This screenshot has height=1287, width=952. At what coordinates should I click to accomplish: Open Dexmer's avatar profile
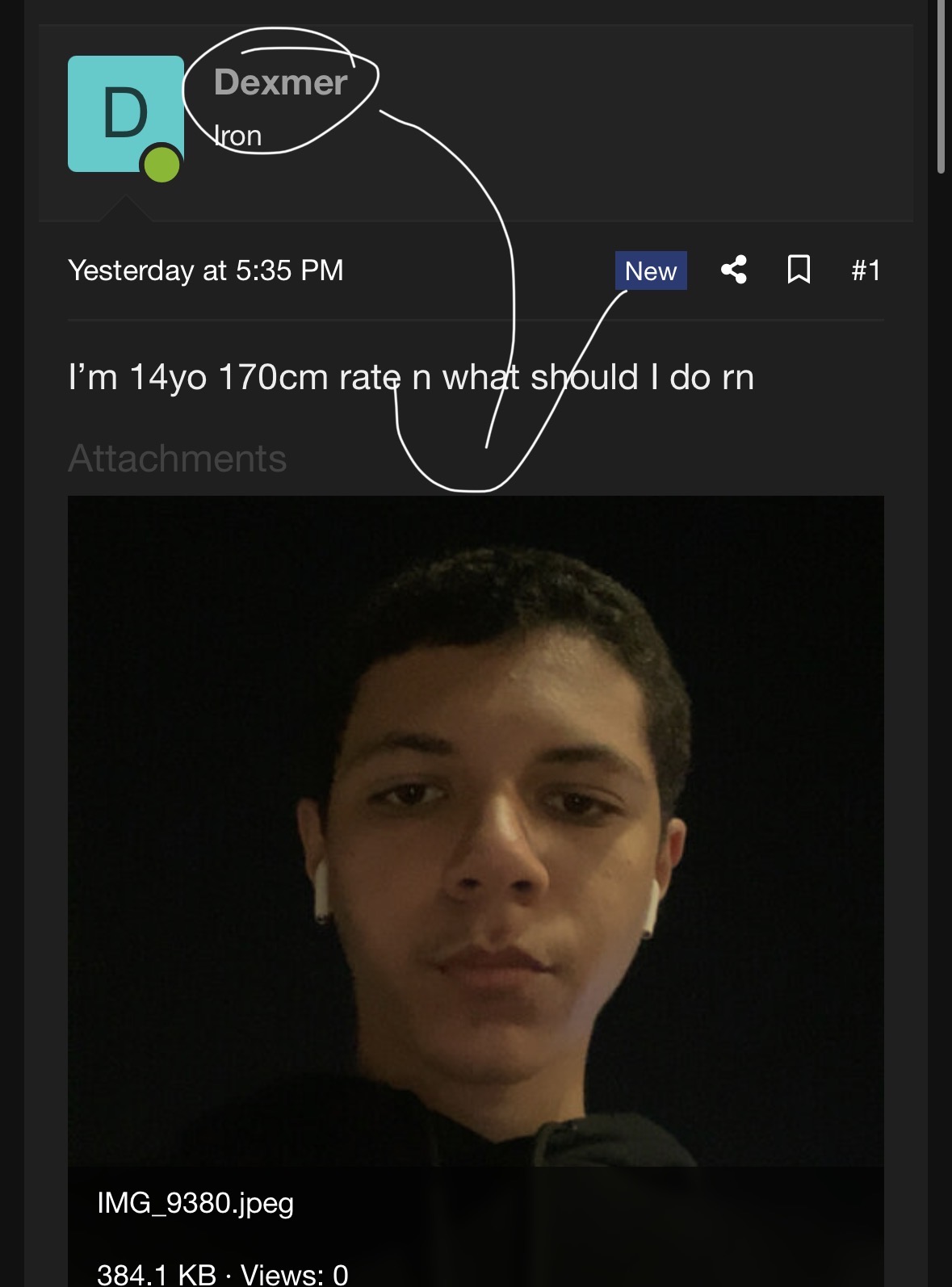pos(125,114)
